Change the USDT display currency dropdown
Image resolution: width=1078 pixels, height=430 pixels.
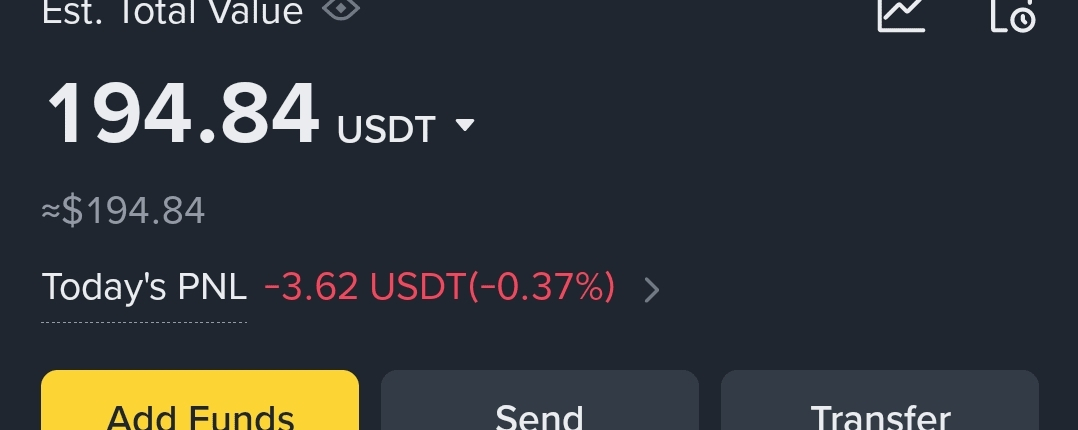(x=406, y=128)
